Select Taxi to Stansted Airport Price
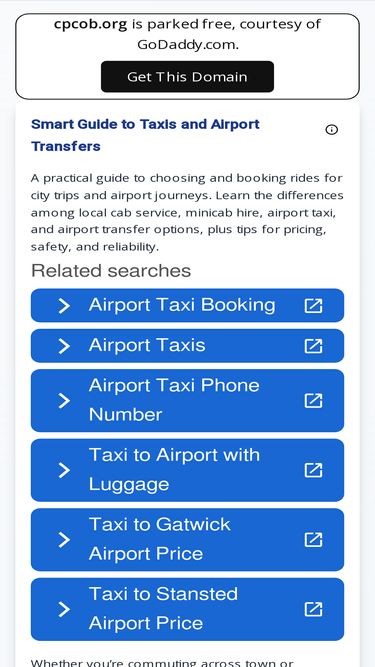This screenshot has width=375, height=667. coord(187,609)
